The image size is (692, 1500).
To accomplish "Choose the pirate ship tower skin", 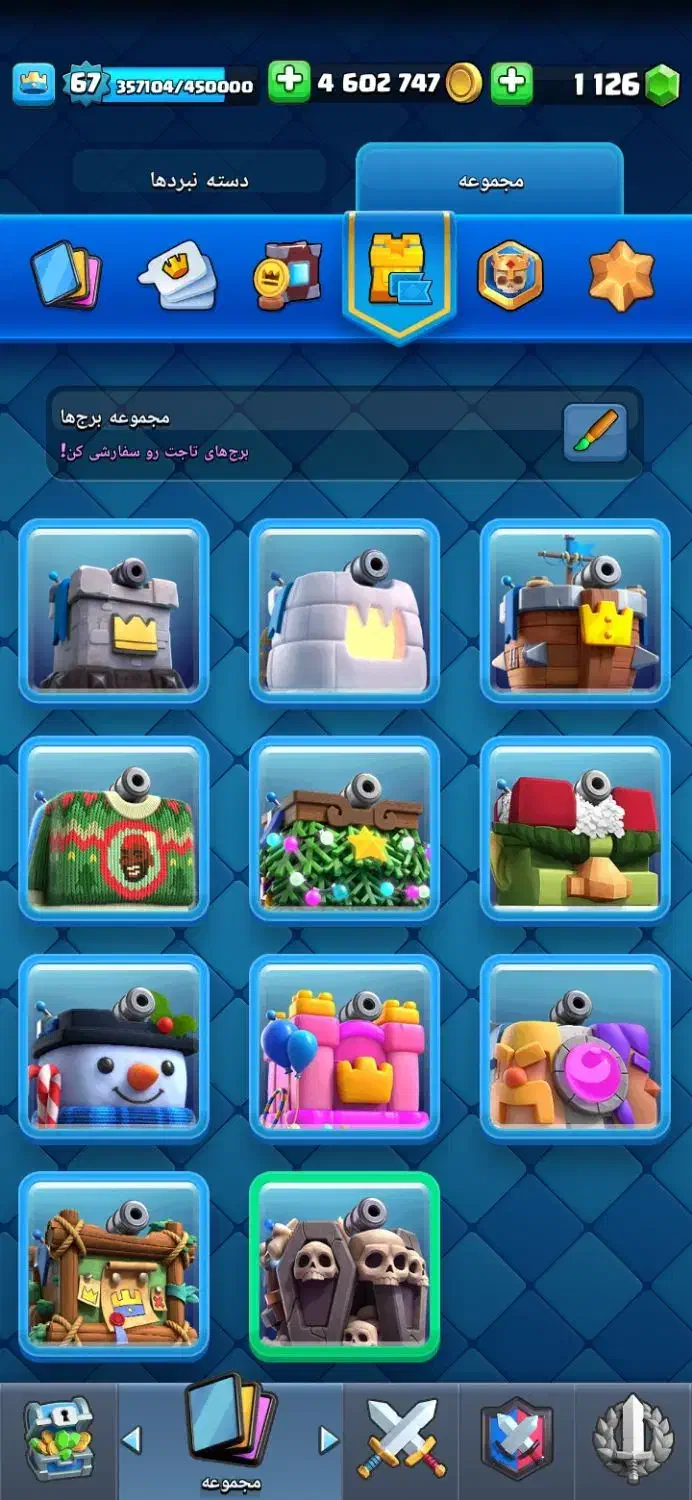I will (x=575, y=612).
